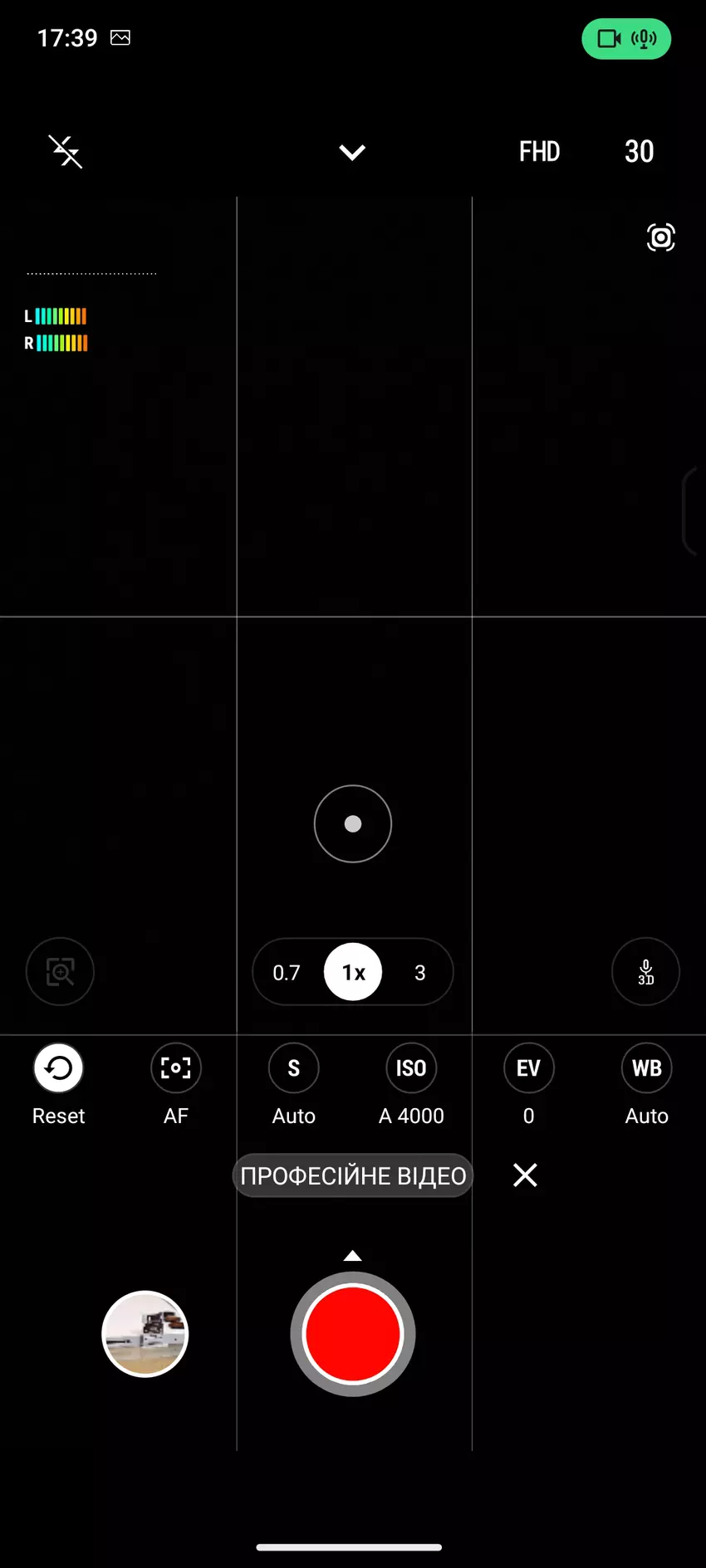Open the 30 fps frame rate selector
This screenshot has width=706, height=1568.
(x=639, y=151)
